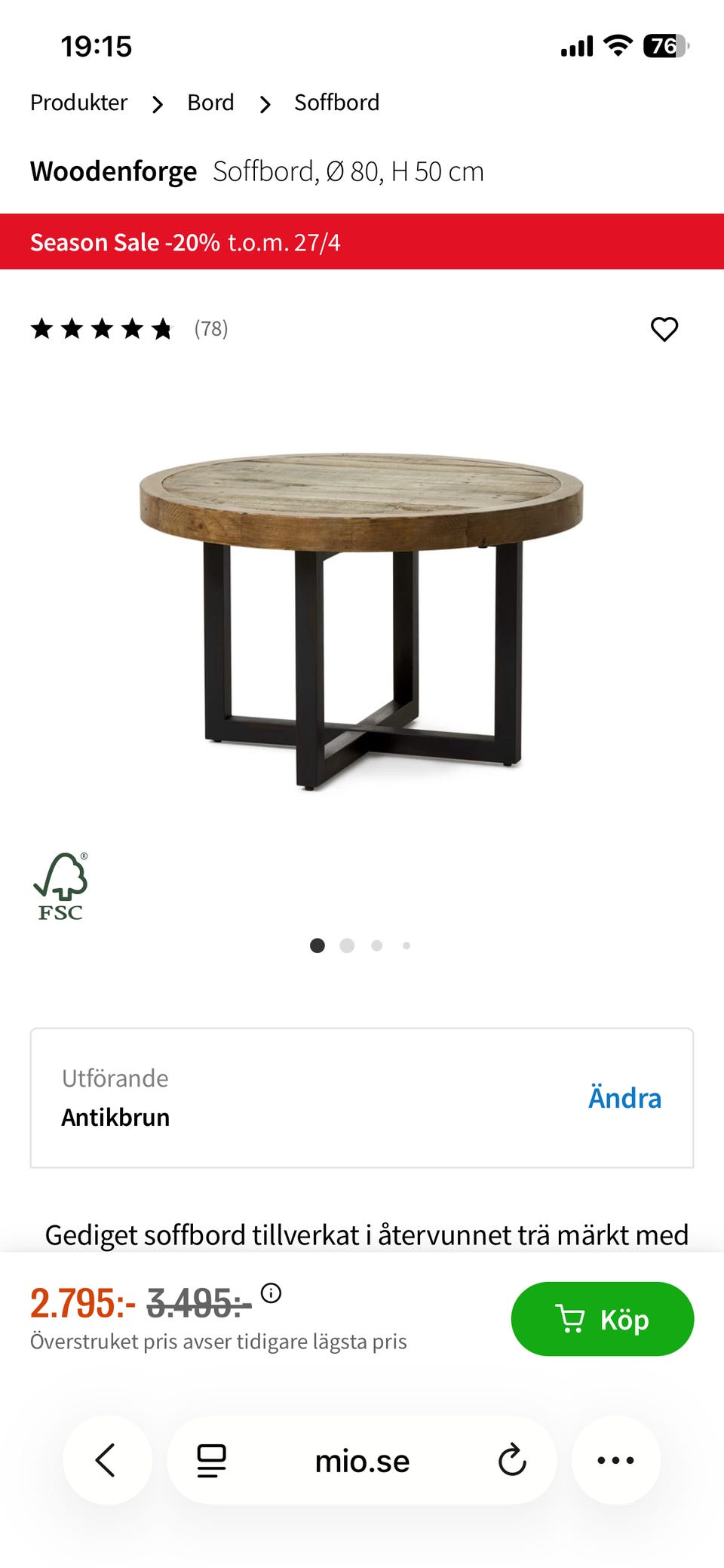Select the third carousel dot
724x1568 pixels.
(376, 945)
